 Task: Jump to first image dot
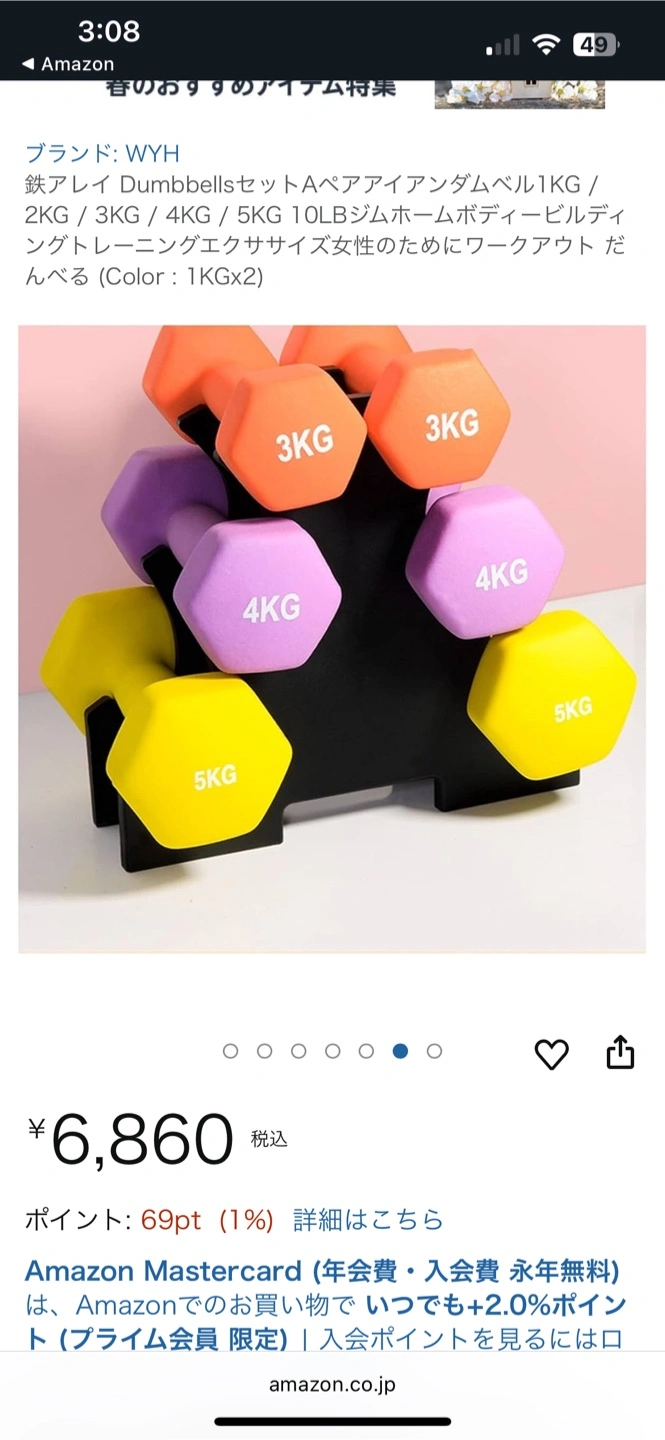(231, 1051)
